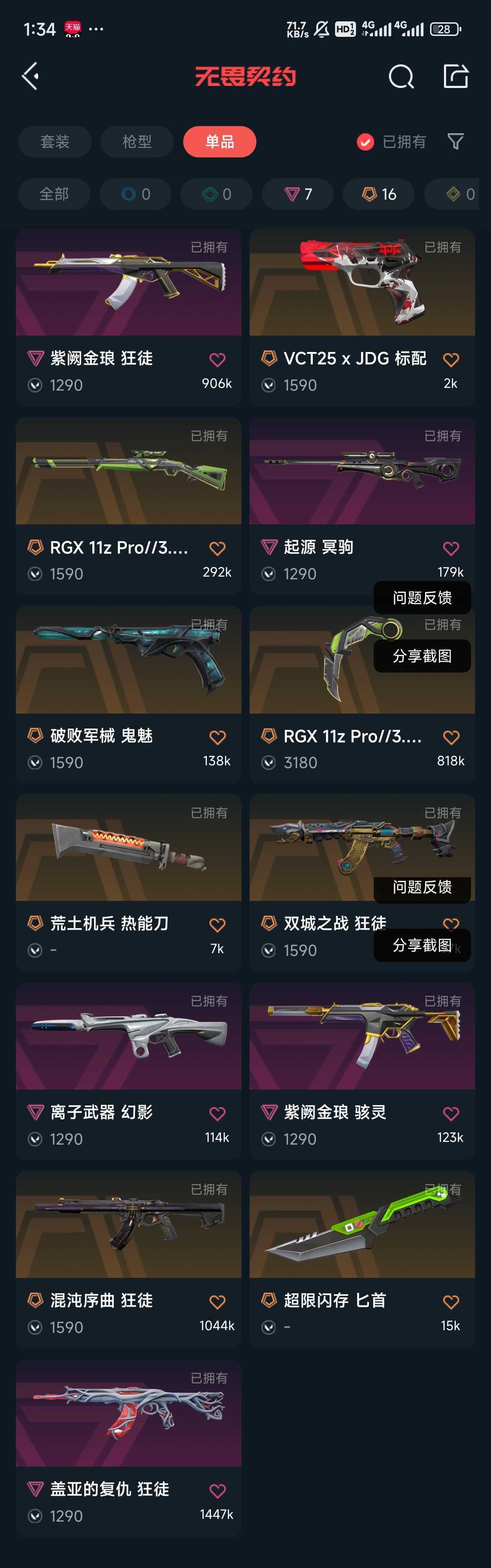Switch to the 枪型 tab
491x1568 pixels.
pyautogui.click(x=137, y=142)
